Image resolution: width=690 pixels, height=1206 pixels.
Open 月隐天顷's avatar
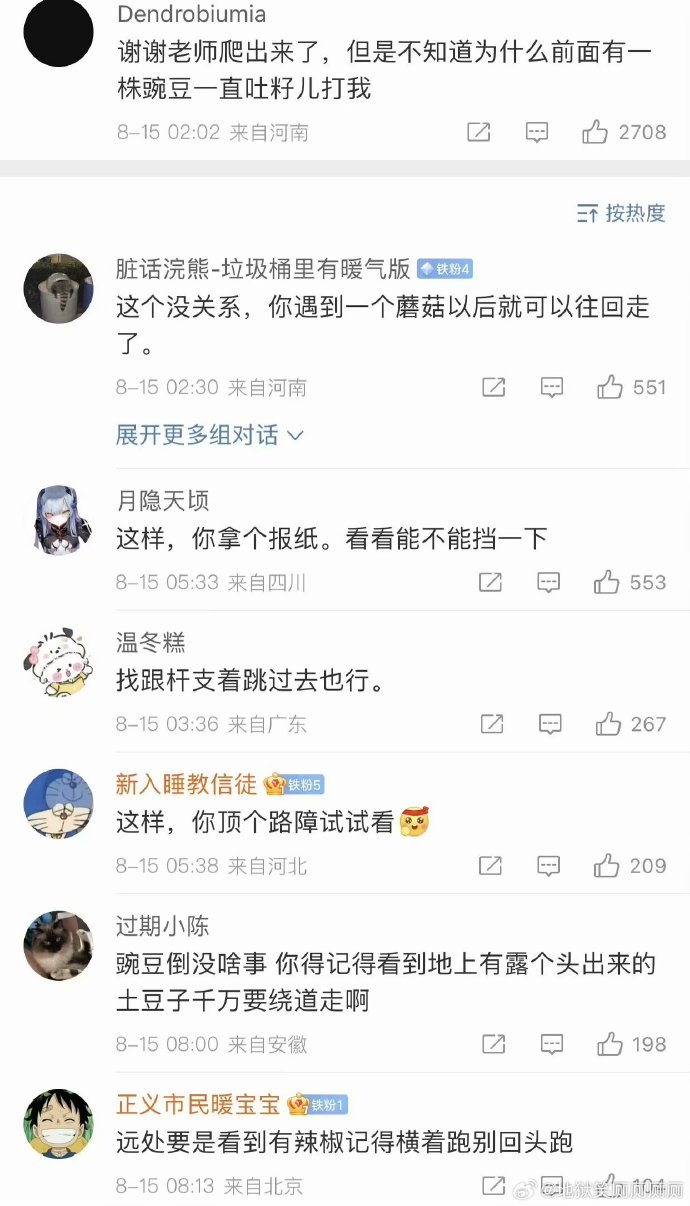pos(58,521)
